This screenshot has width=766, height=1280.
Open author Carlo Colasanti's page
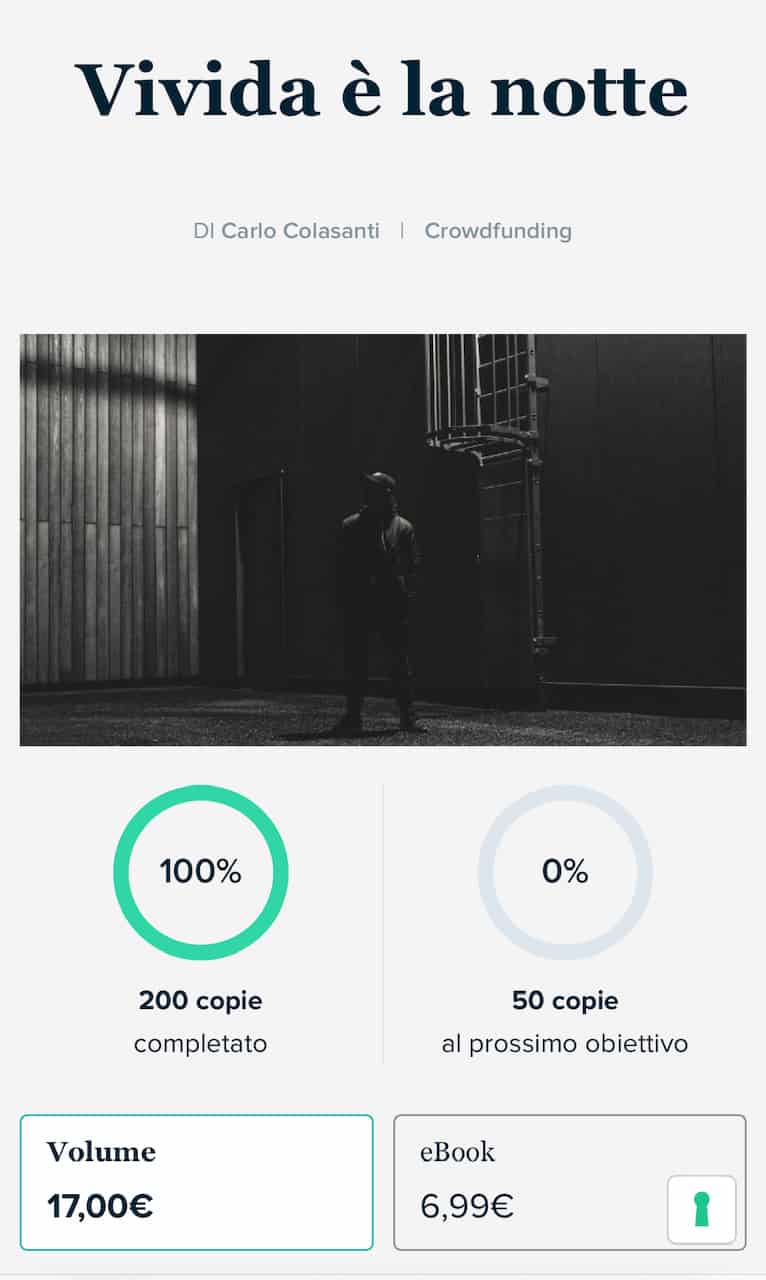point(300,231)
